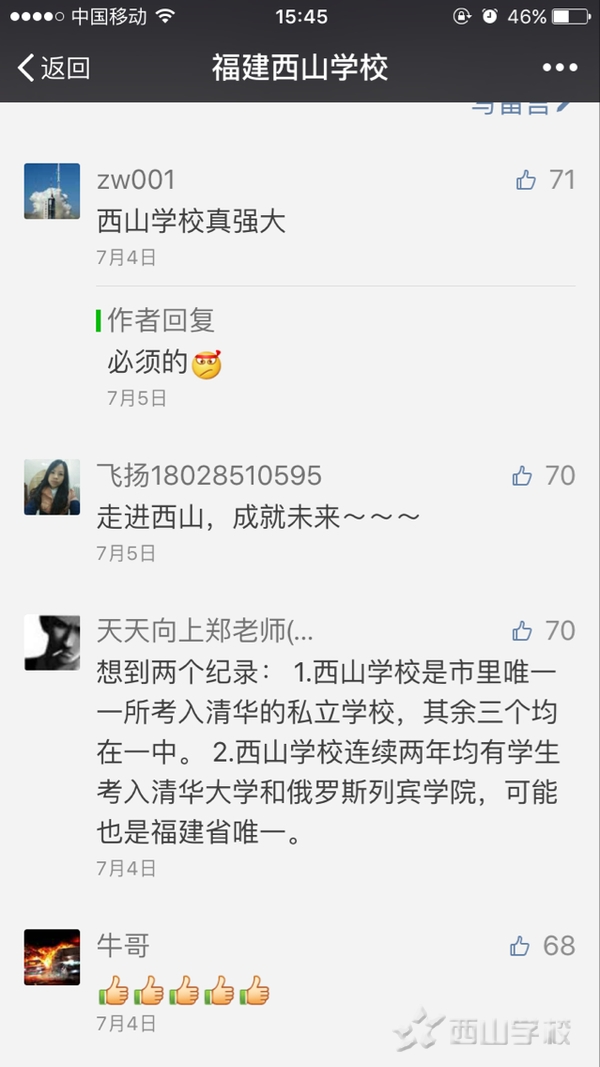Open the 写留言 link to write a comment
Viewport: 600px width, 1067px height.
point(520,107)
